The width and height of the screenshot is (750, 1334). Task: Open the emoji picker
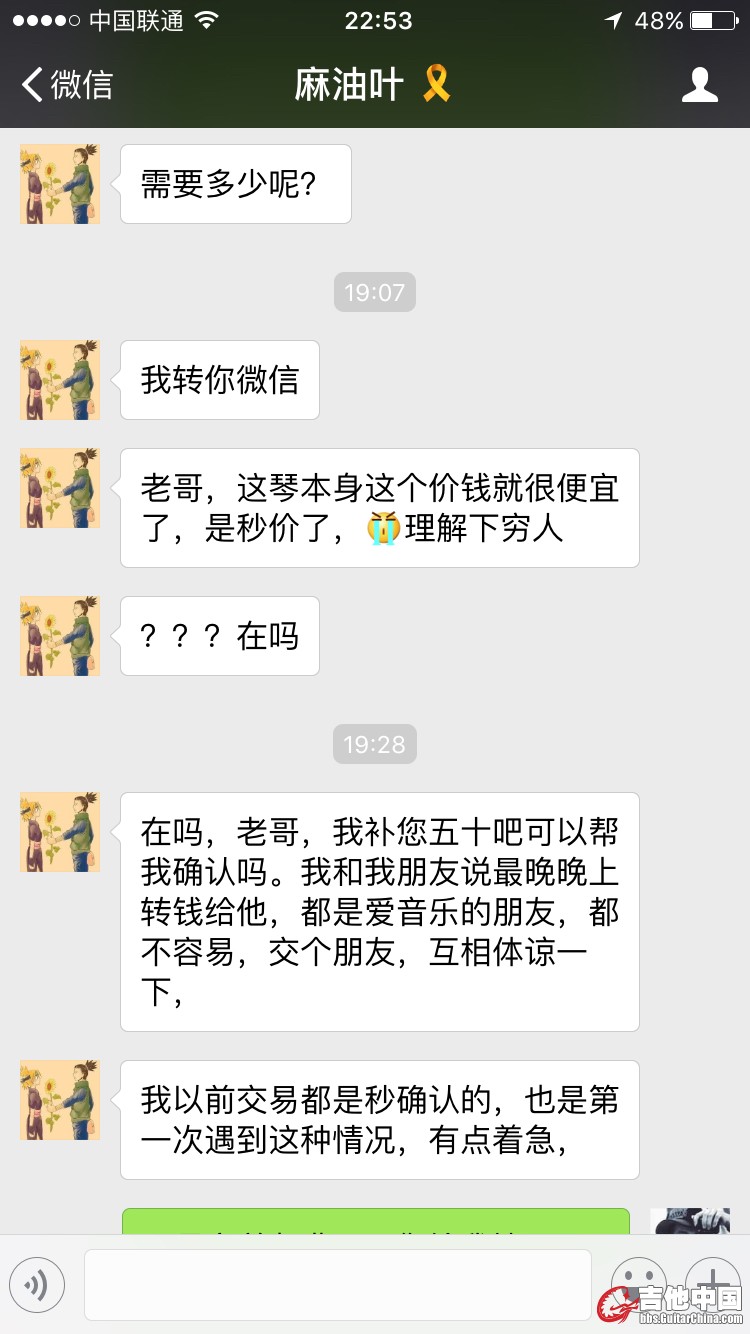click(638, 1280)
